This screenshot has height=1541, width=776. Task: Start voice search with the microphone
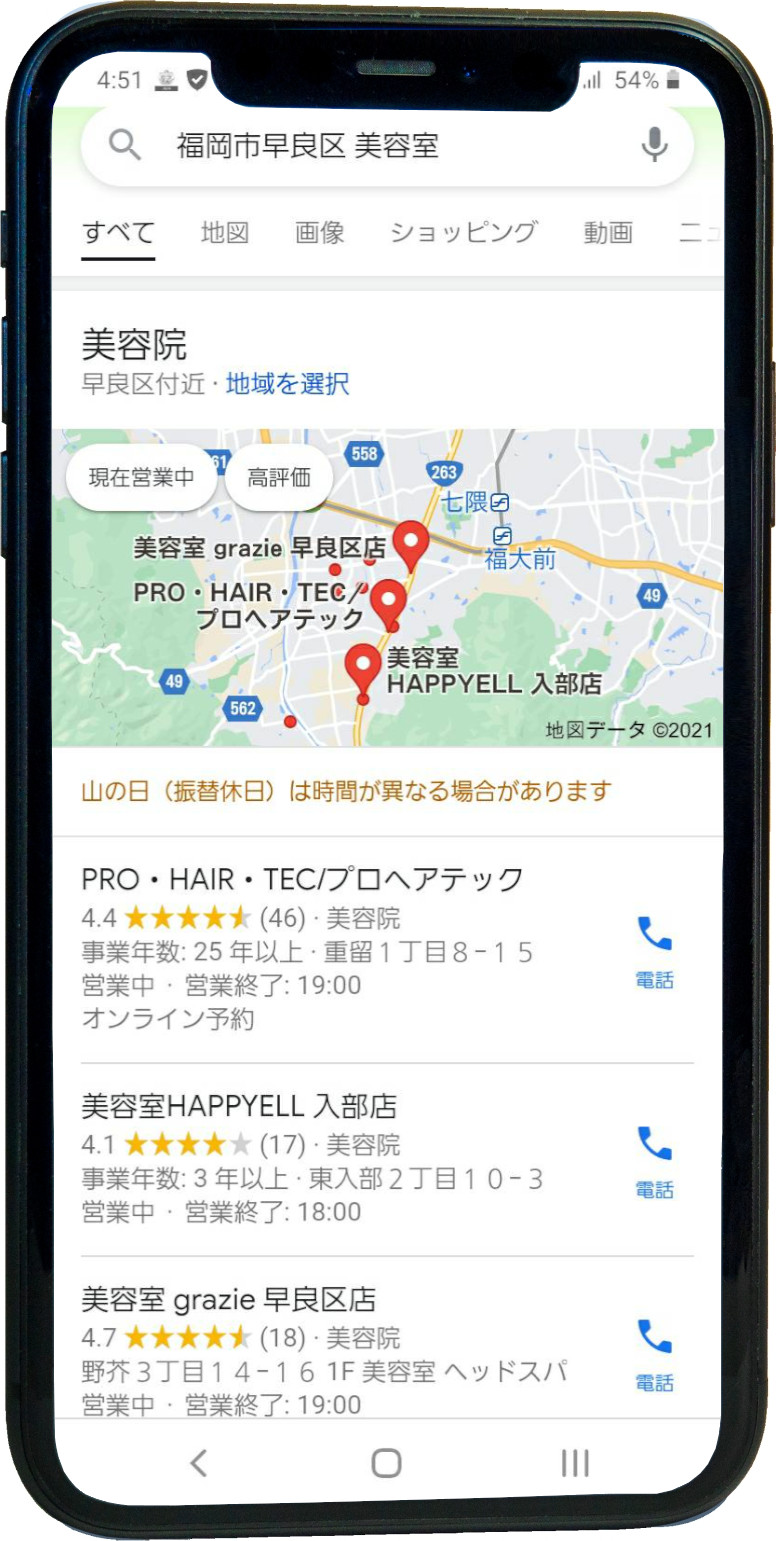(x=654, y=146)
